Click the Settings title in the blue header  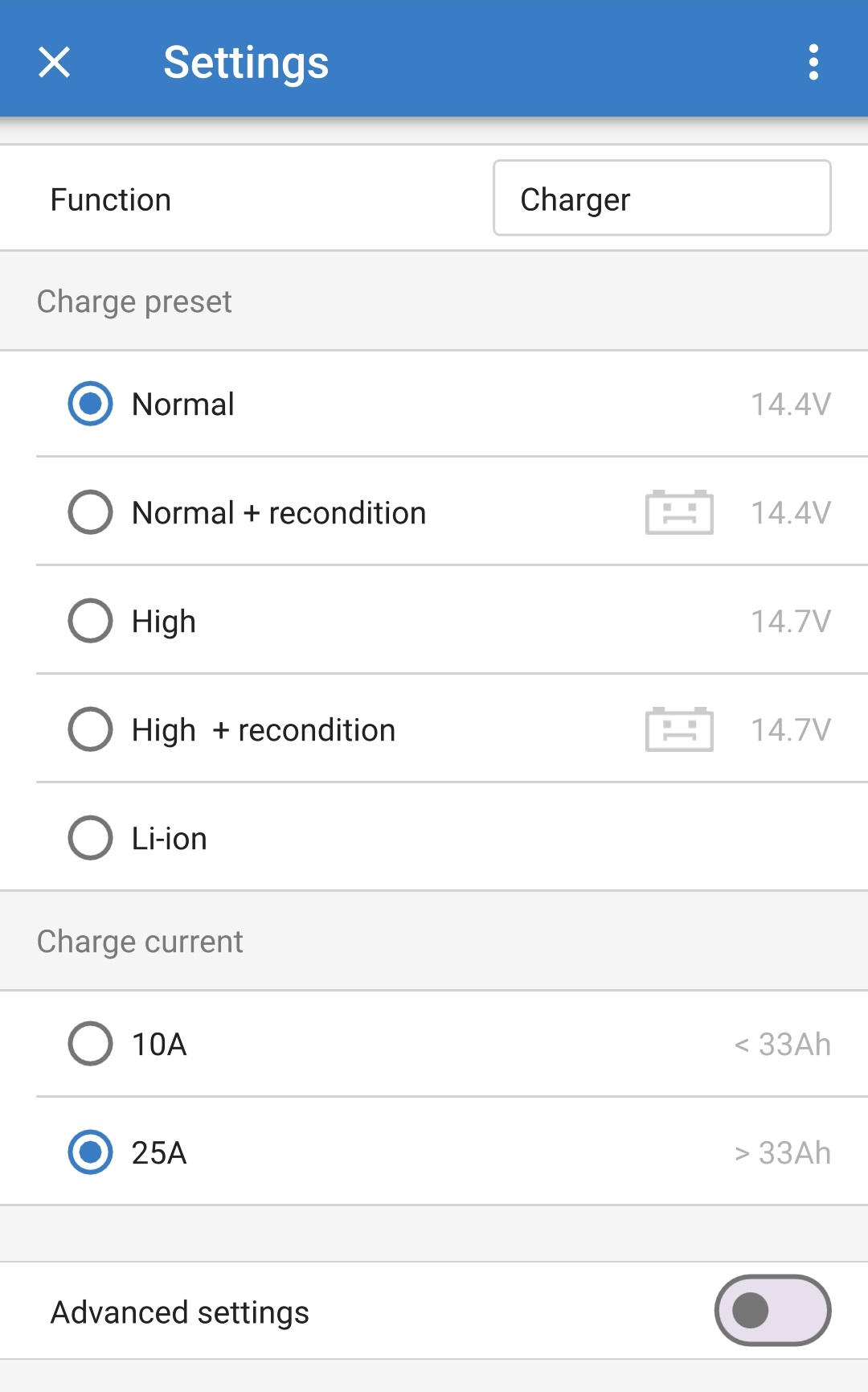pos(246,63)
